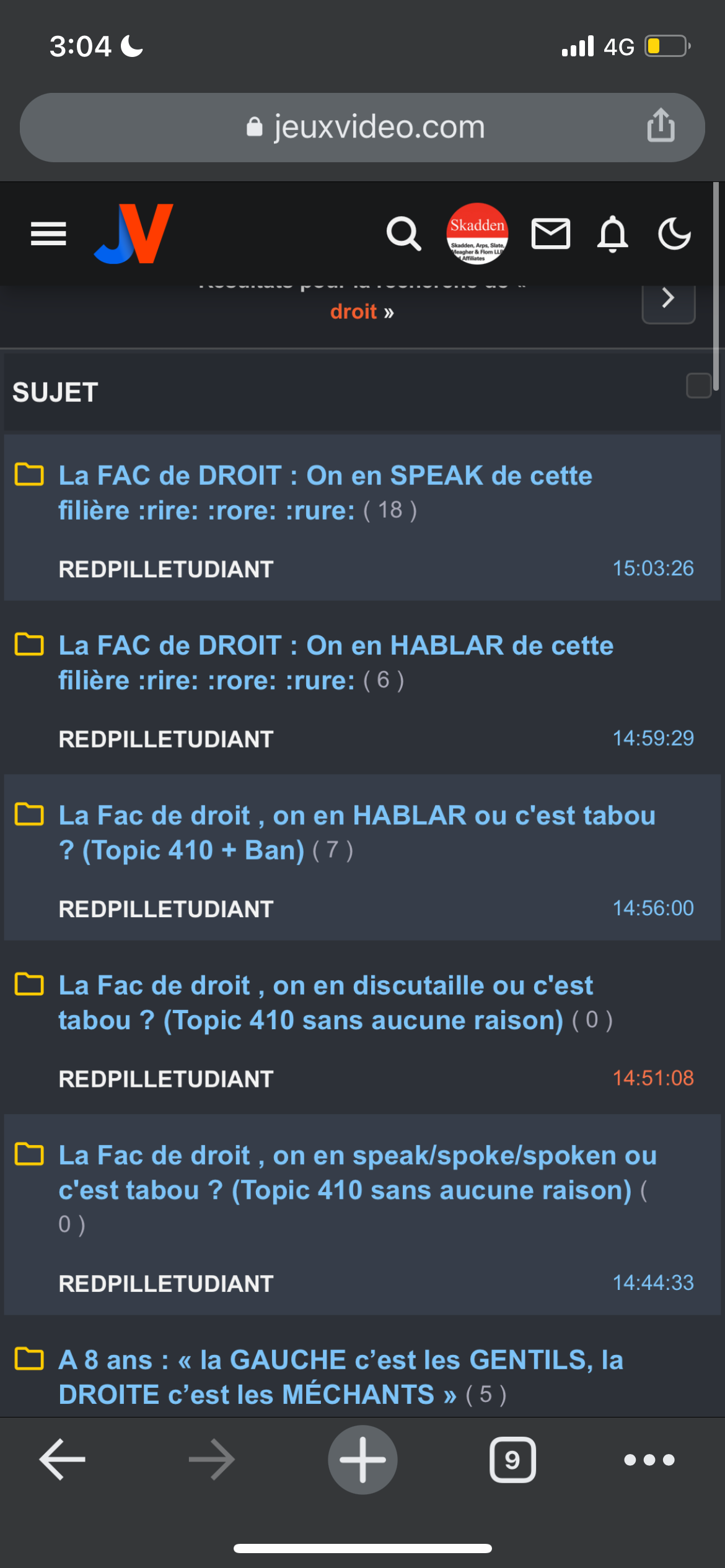Open topic 'A 8 ans : la GAUCHE c'est les GENTILS'
This screenshot has width=725, height=1568.
tap(341, 1377)
